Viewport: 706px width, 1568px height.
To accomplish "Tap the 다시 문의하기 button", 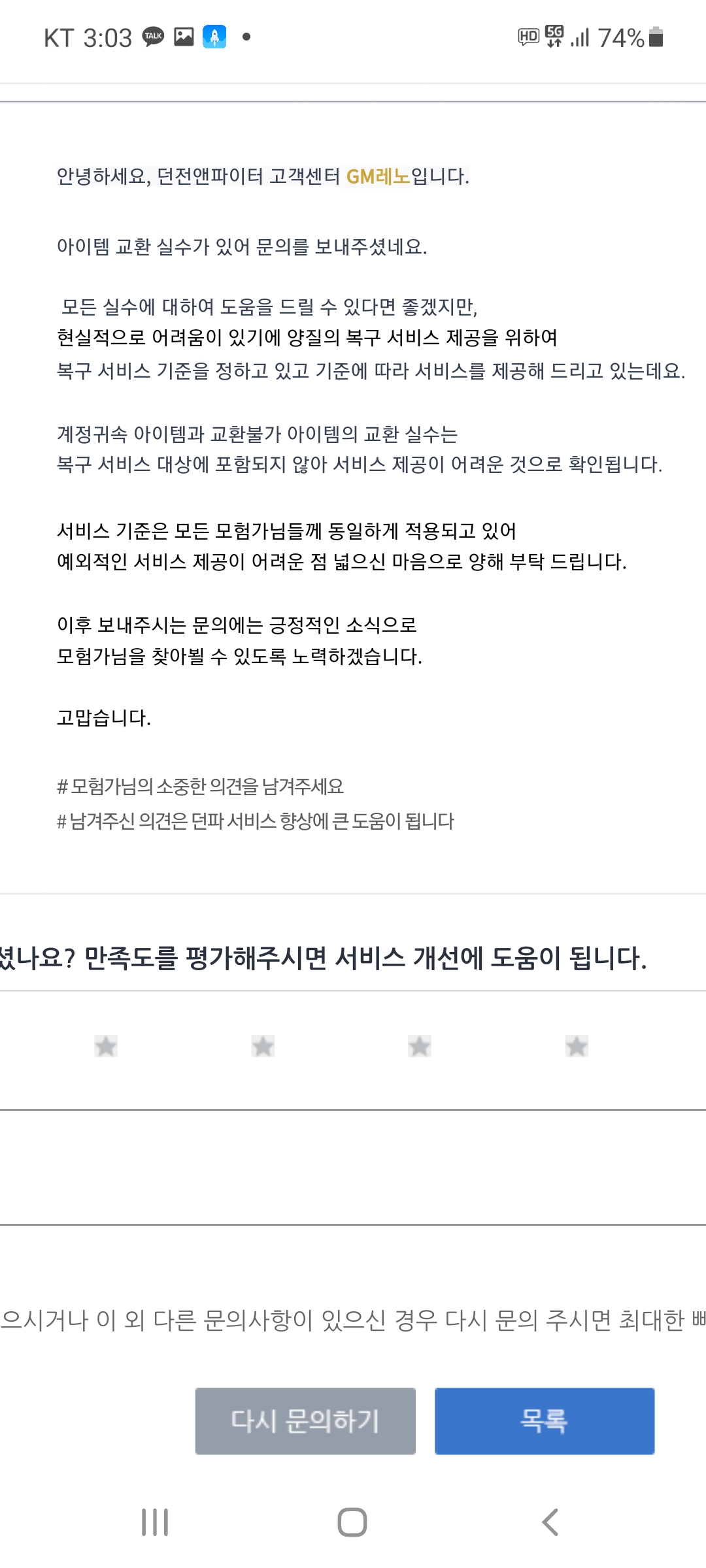I will [x=305, y=1421].
